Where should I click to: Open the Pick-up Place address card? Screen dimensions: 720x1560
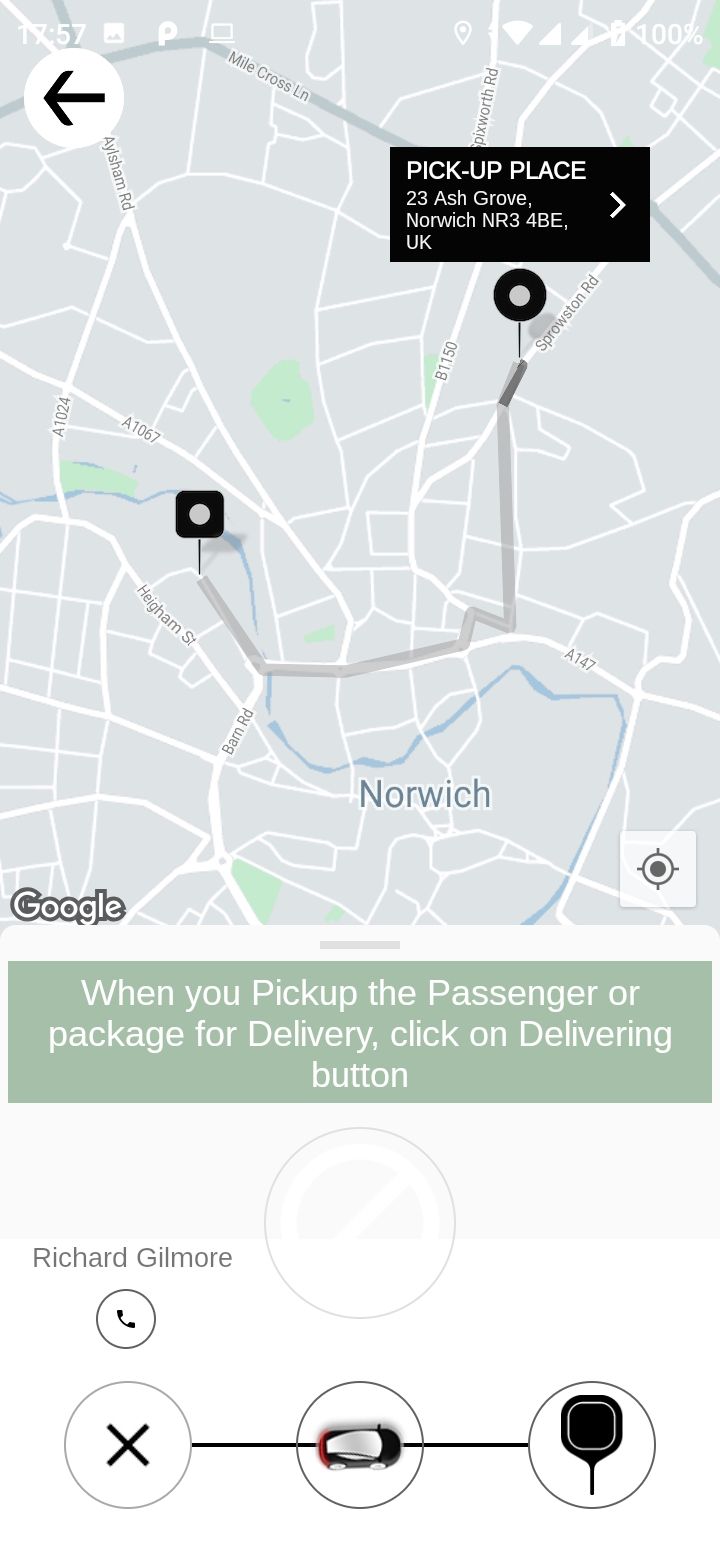coord(519,205)
